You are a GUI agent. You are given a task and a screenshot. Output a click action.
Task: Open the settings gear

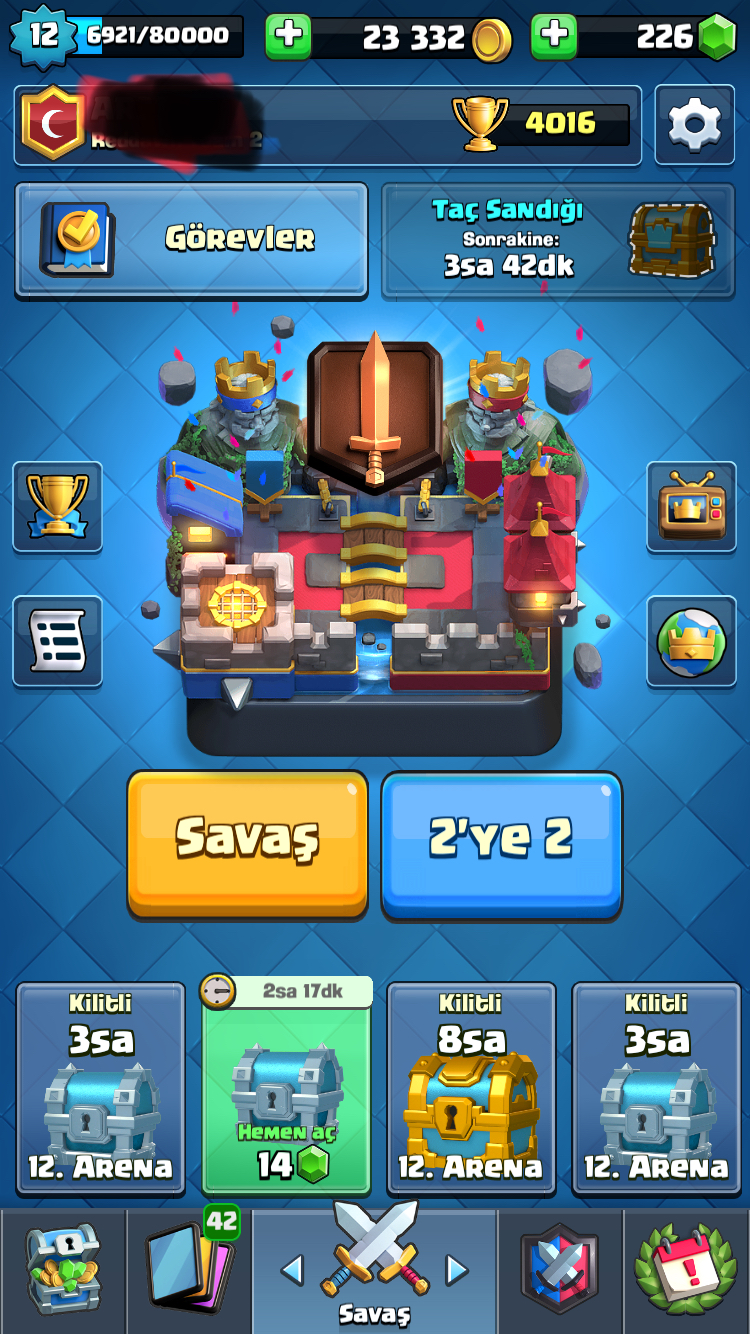pos(694,124)
